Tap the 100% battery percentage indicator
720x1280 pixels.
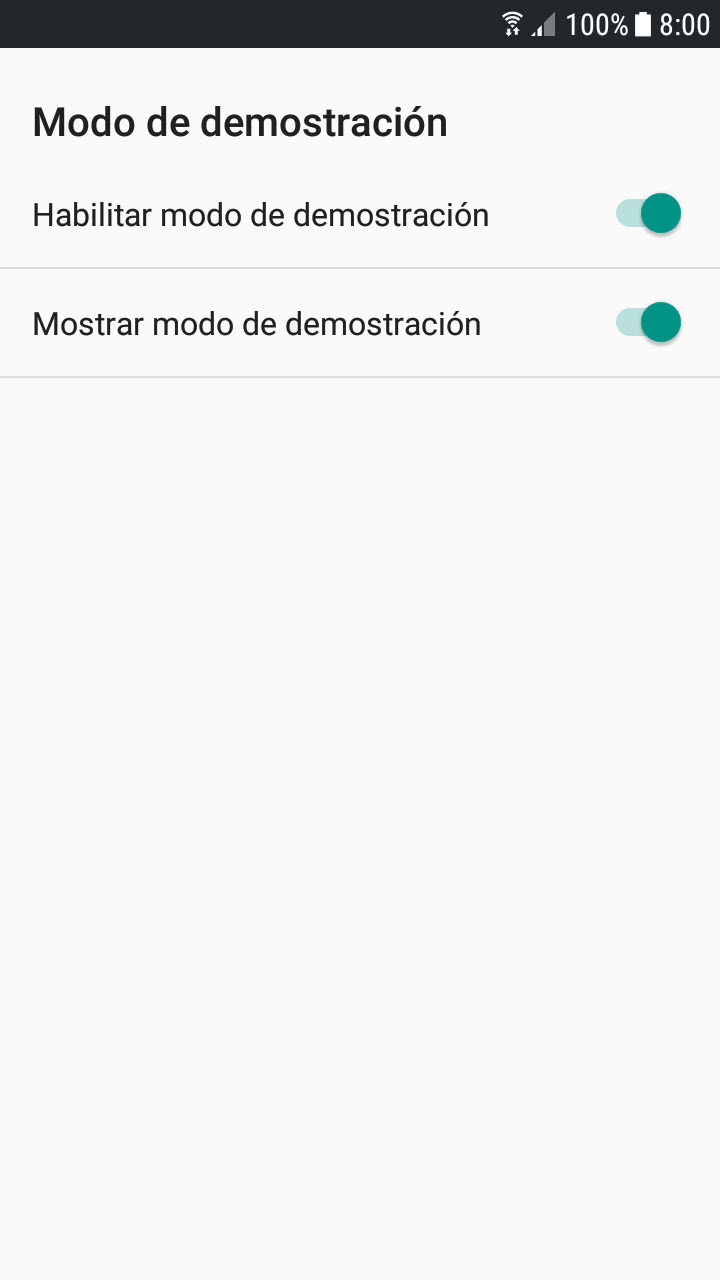(x=595, y=24)
